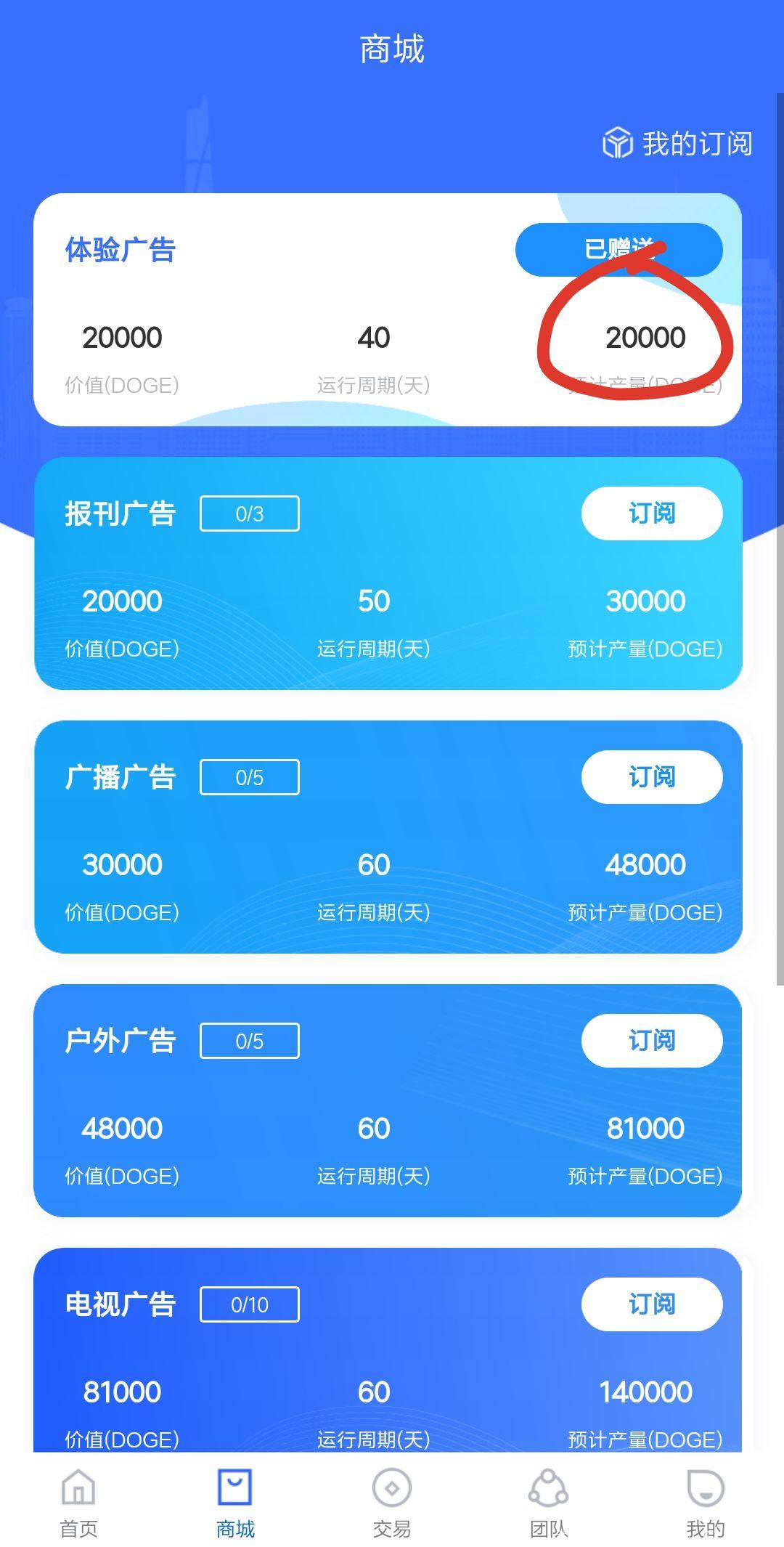784x1547 pixels.
Task: Go to the 首页 home tab
Action: point(78,1502)
